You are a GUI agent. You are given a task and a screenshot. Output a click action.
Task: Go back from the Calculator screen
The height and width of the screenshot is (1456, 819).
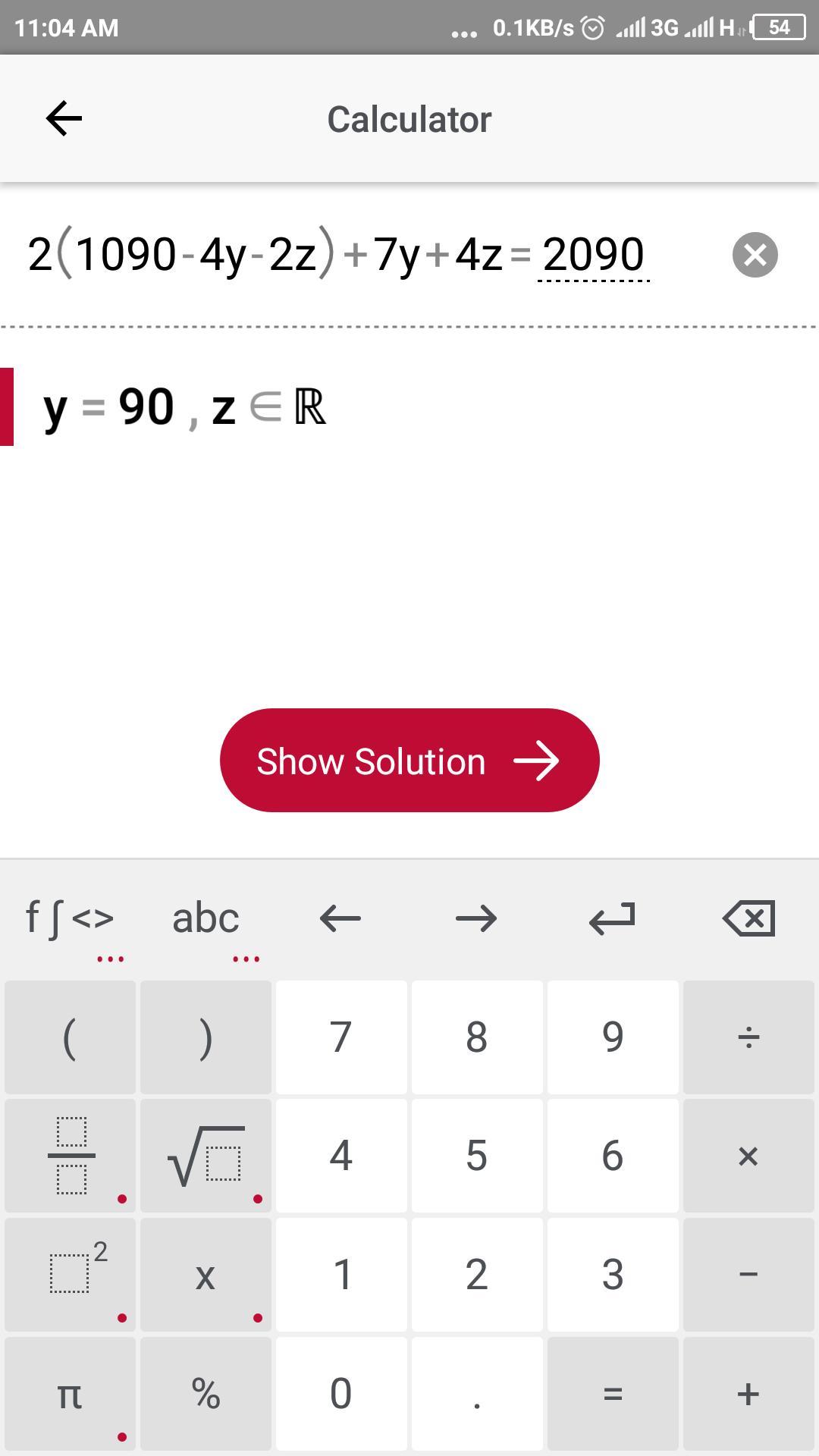(x=64, y=119)
